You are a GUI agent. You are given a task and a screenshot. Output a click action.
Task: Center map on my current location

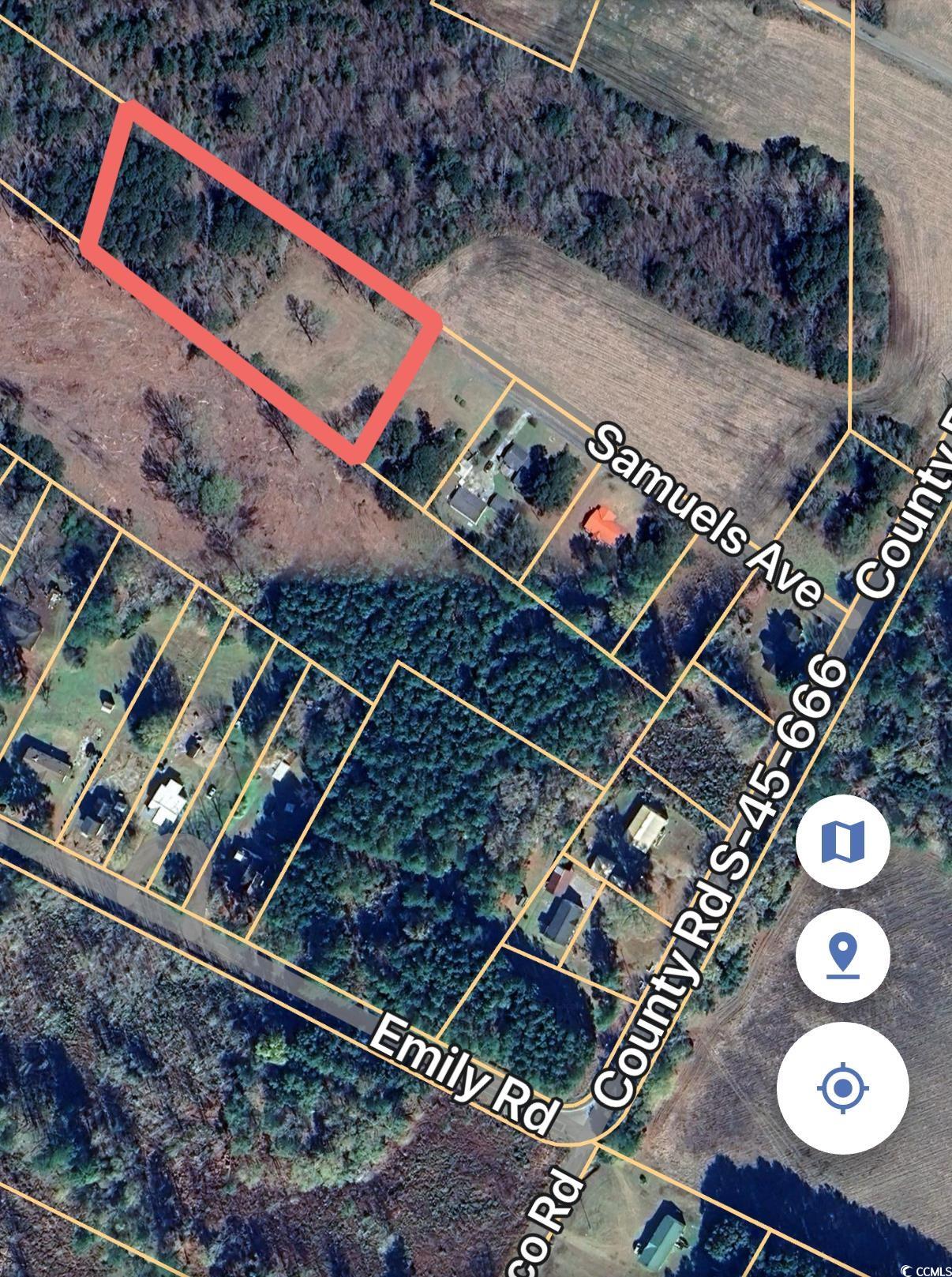click(x=842, y=1089)
